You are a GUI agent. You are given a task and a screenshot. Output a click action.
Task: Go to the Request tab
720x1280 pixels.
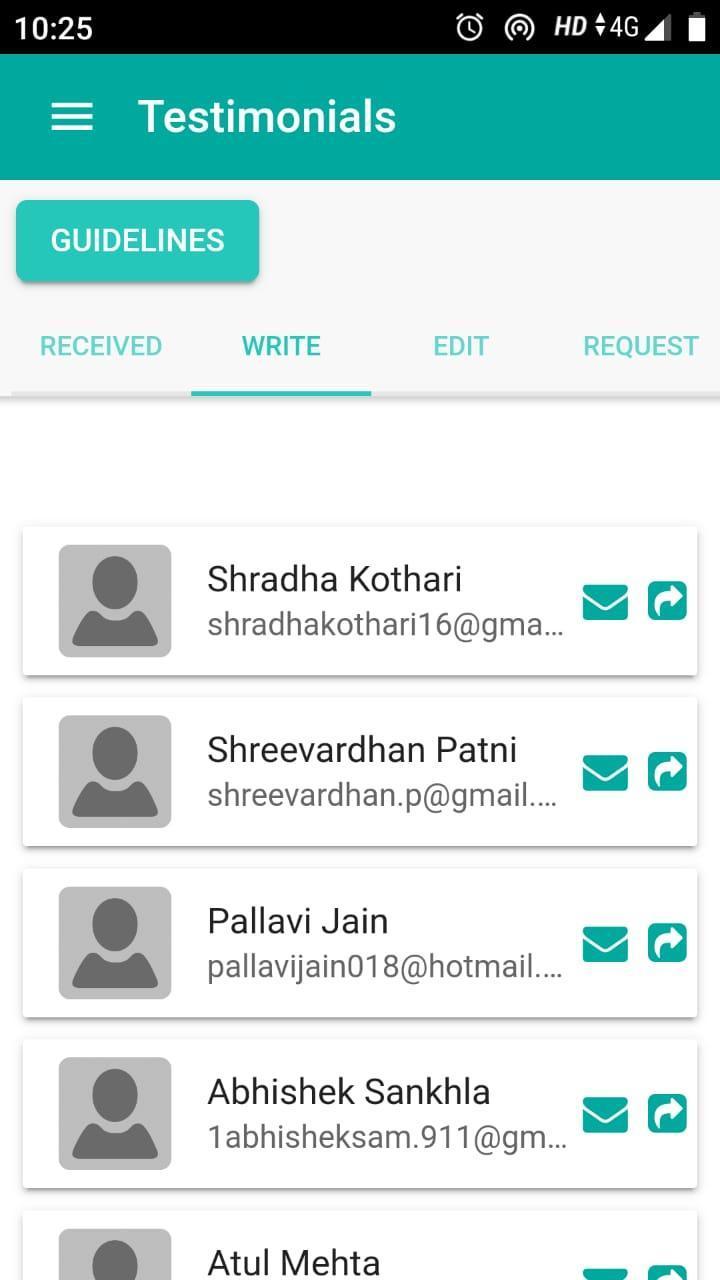coord(641,346)
